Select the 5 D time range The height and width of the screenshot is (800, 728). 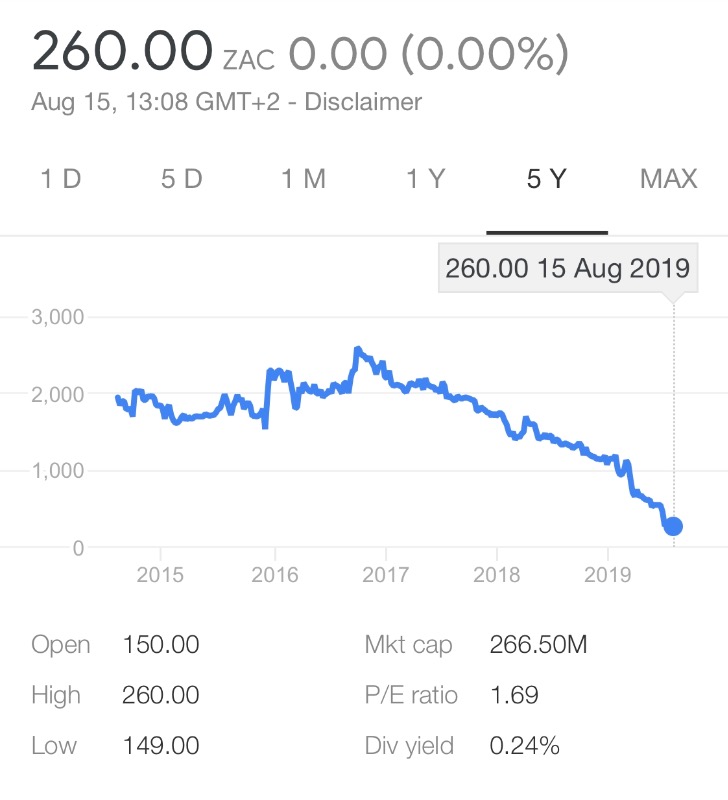(181, 180)
